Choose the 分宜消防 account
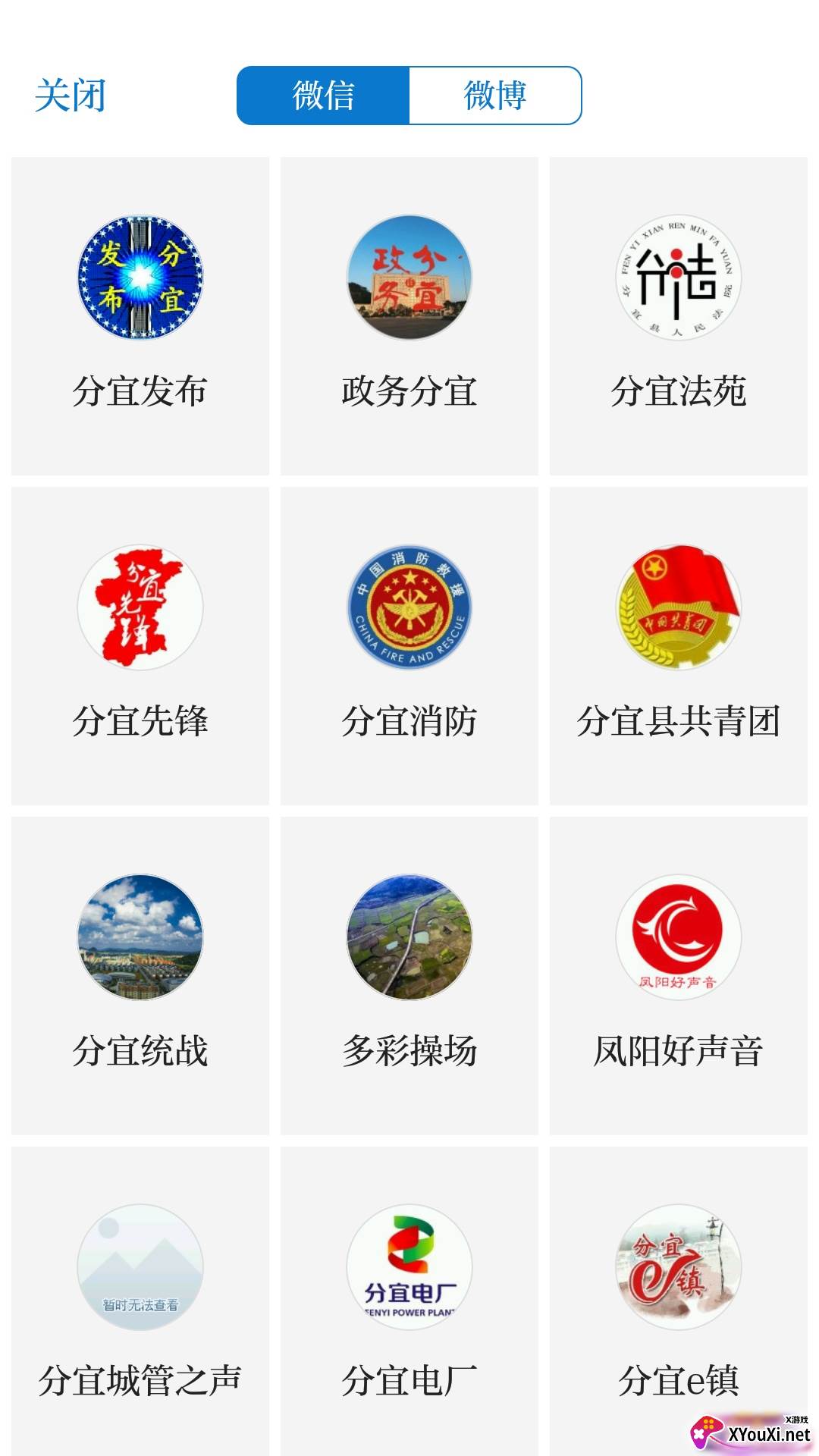 tap(409, 646)
